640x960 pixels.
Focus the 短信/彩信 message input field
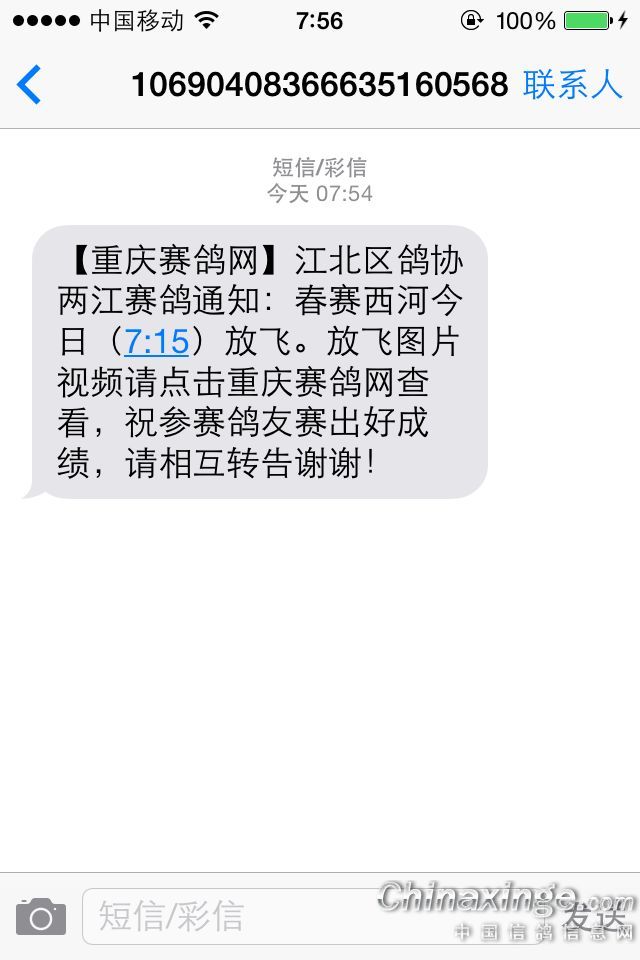tap(300, 916)
